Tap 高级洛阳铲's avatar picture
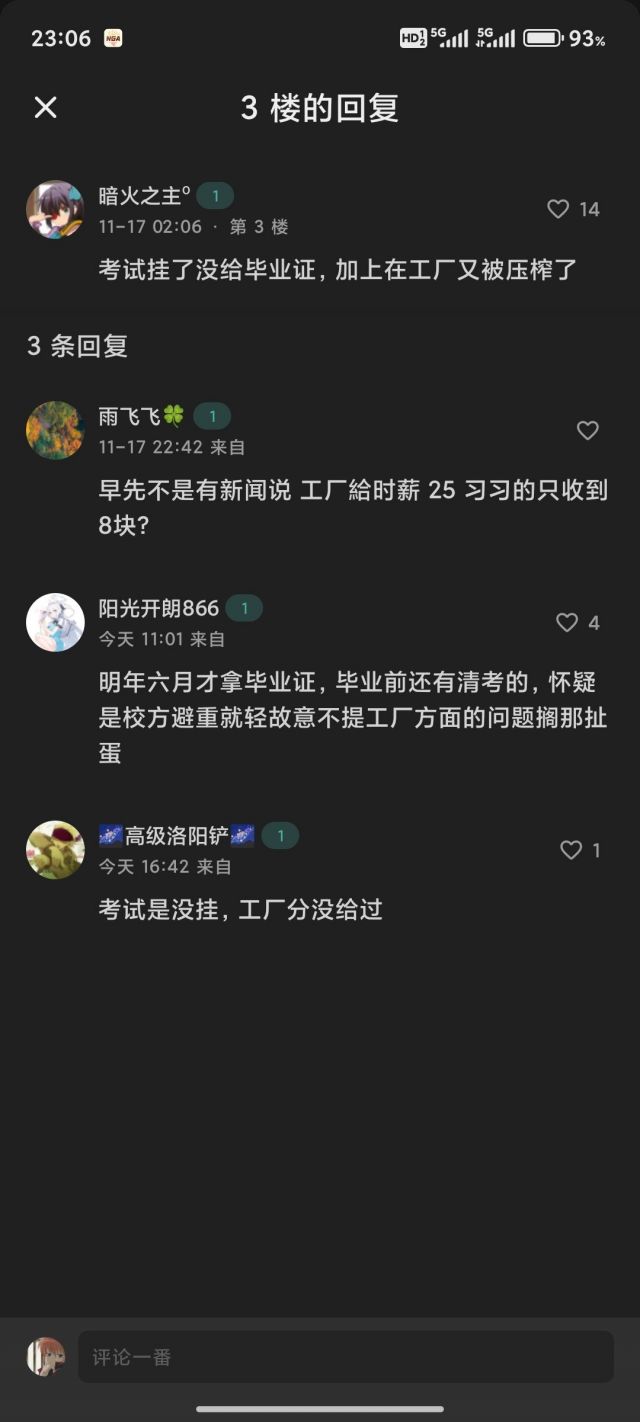 point(55,850)
